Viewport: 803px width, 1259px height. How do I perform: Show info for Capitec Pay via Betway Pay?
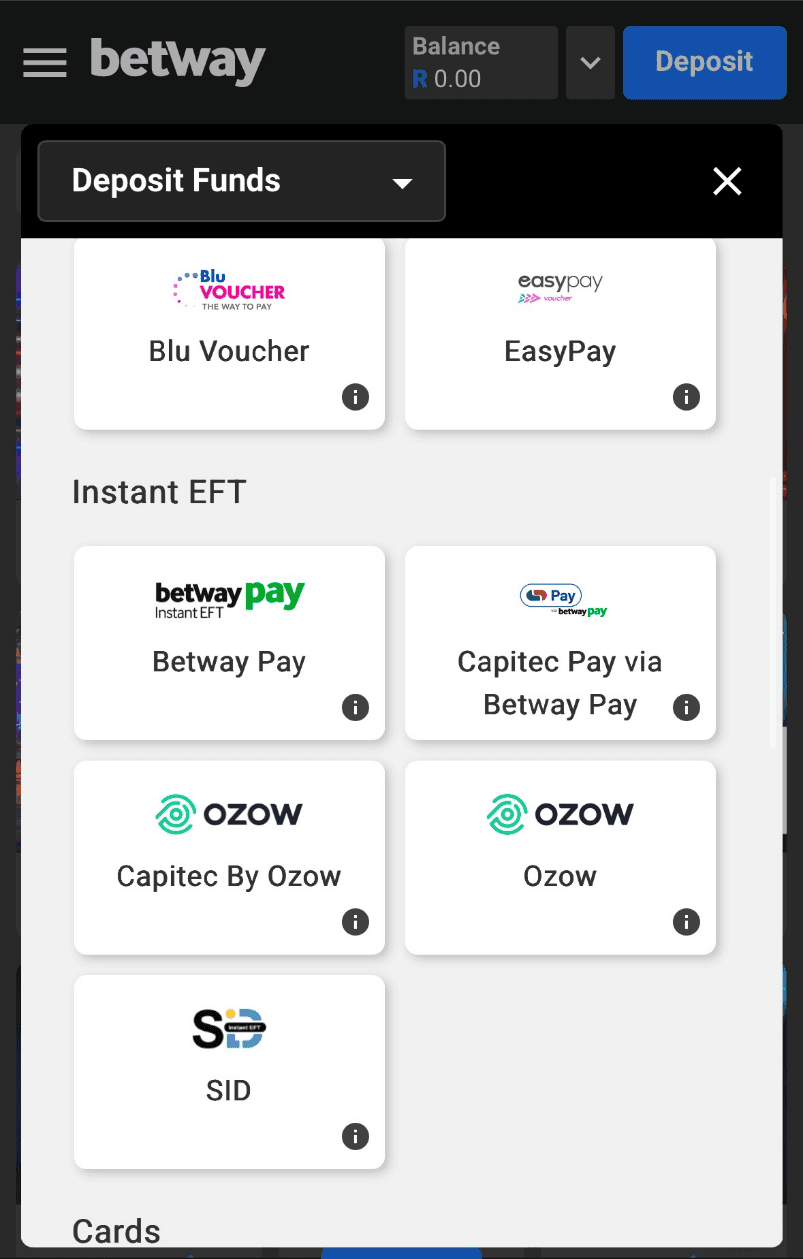point(686,708)
